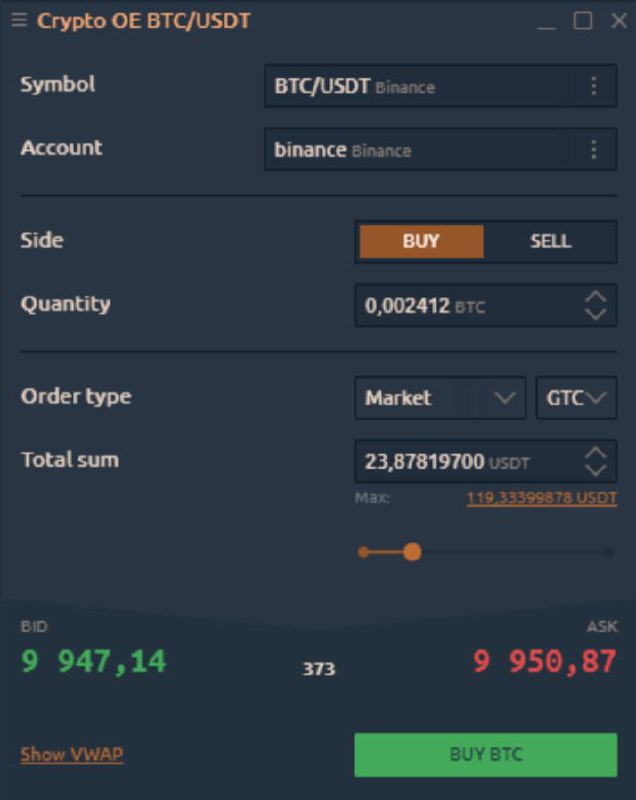The height and width of the screenshot is (800, 636).
Task: Expand the GTC time-in-force dropdown
Action: (x=576, y=398)
